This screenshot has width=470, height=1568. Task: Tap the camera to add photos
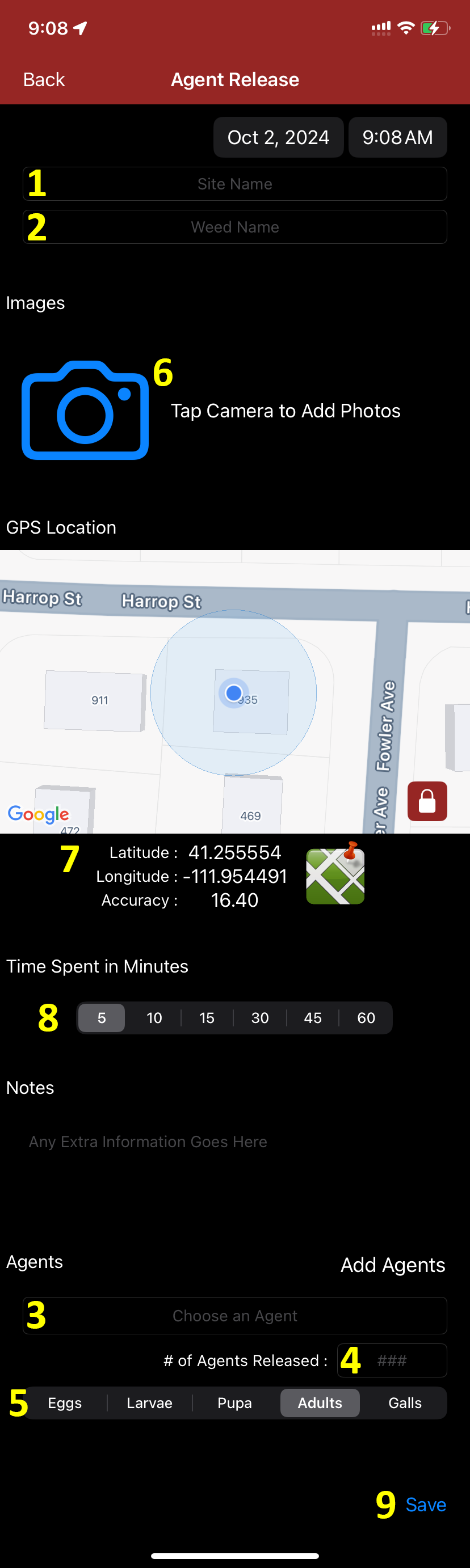coord(85,410)
